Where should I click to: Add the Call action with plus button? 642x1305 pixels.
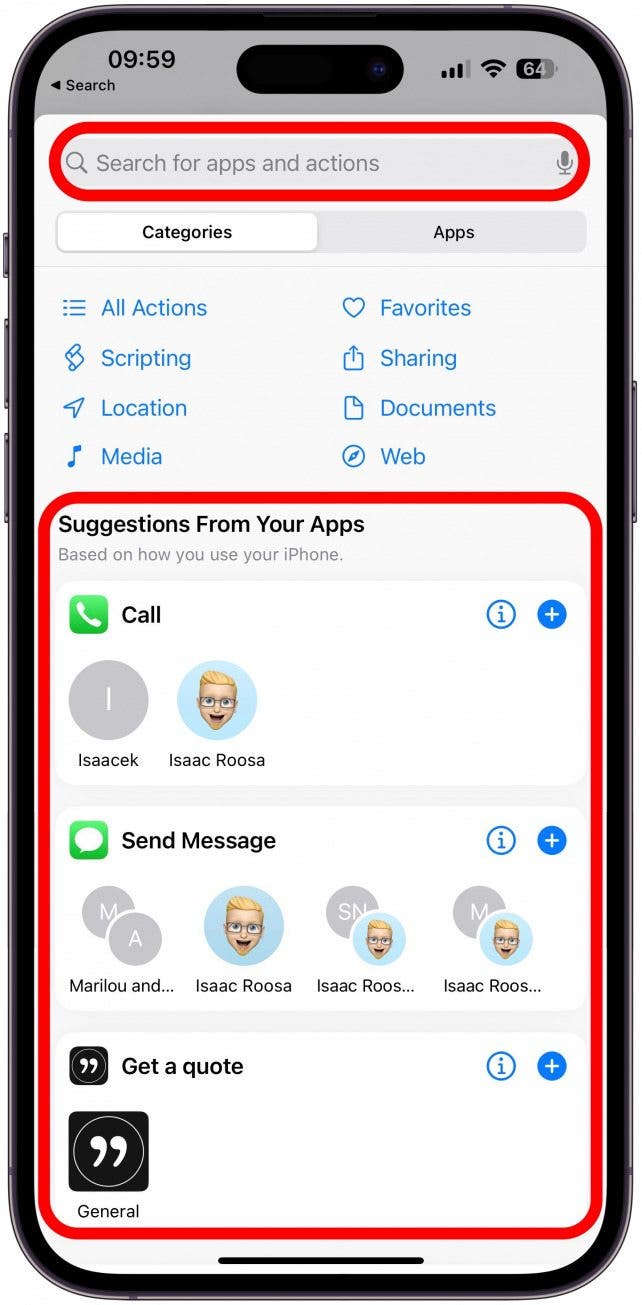coord(552,615)
